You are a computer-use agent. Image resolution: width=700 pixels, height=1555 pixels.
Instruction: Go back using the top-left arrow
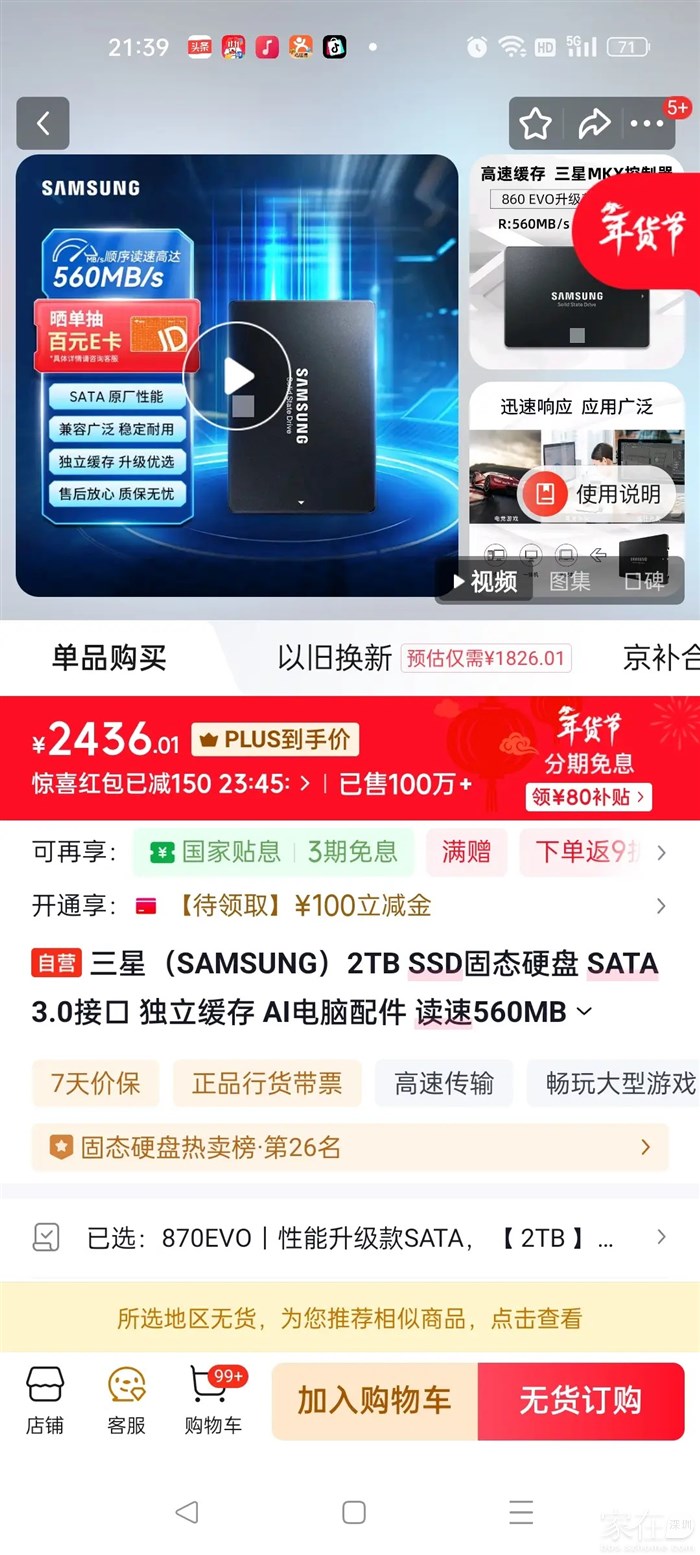click(x=43, y=124)
